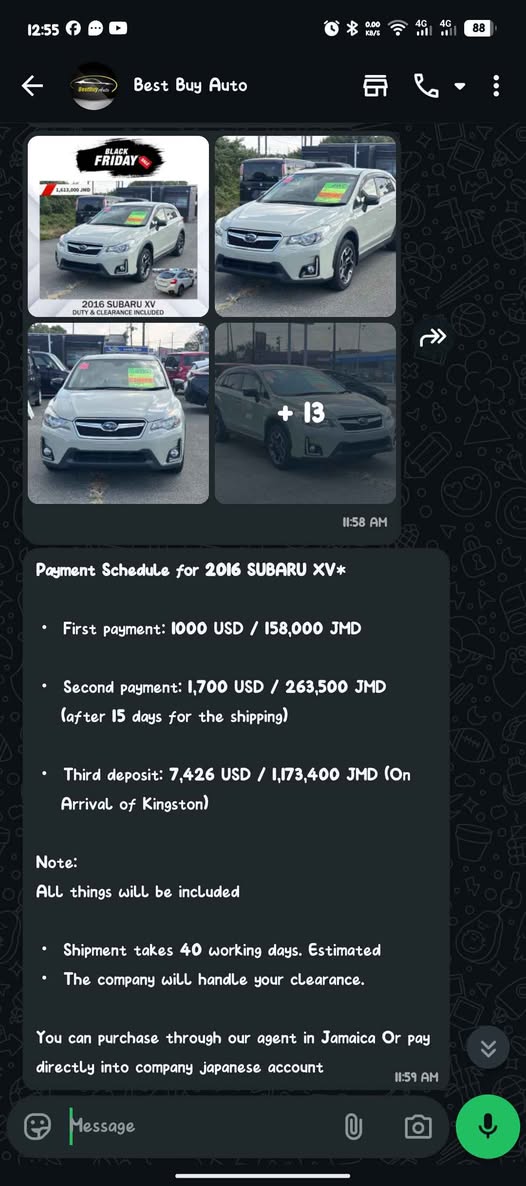Open the Black Friday 2016 Subaru XV photo
The image size is (526, 1186).
pos(118,226)
